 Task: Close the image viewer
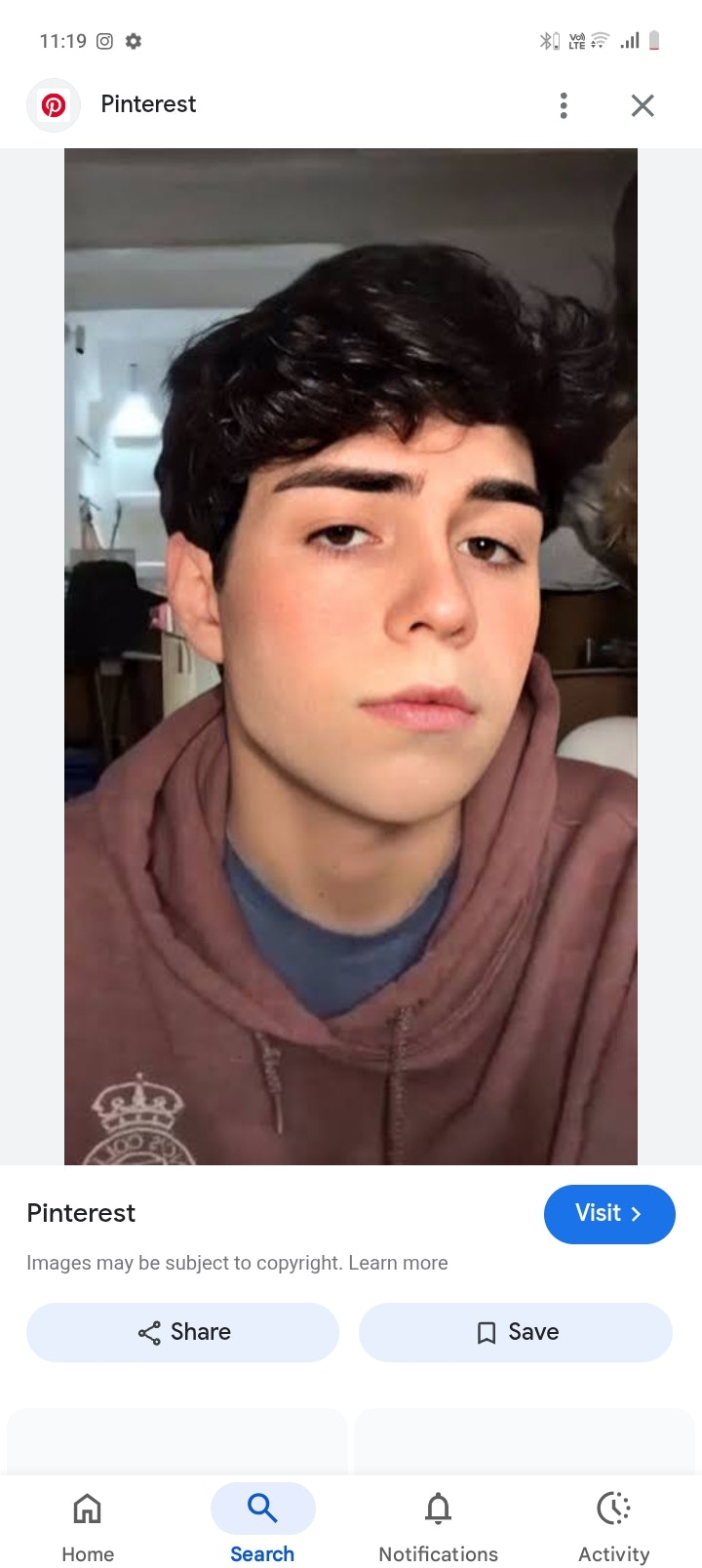click(642, 105)
